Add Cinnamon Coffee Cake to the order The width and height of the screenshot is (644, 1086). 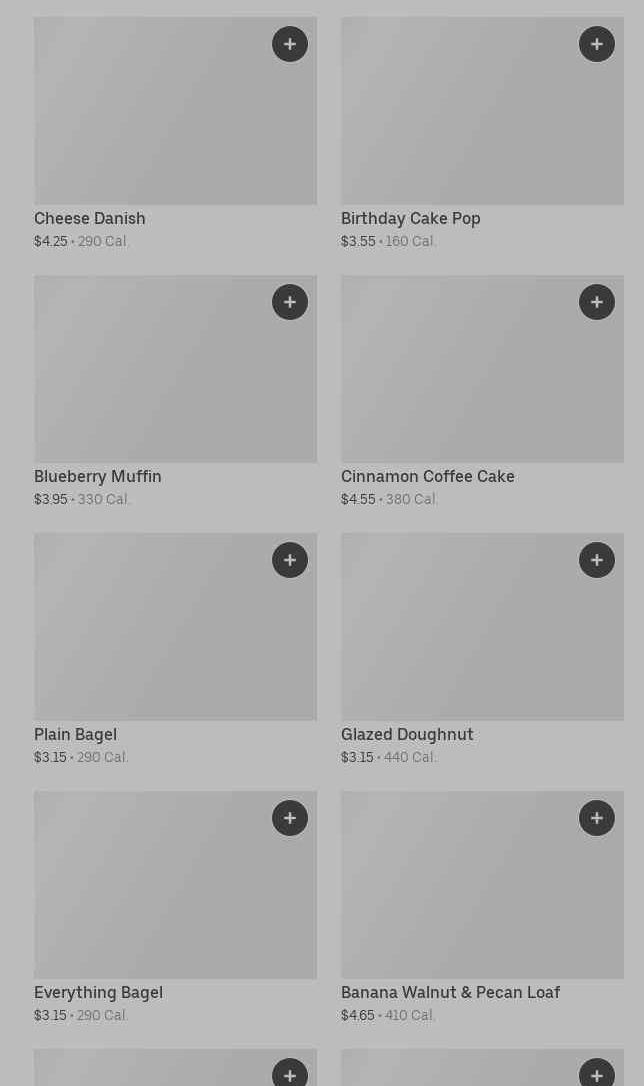point(597,302)
